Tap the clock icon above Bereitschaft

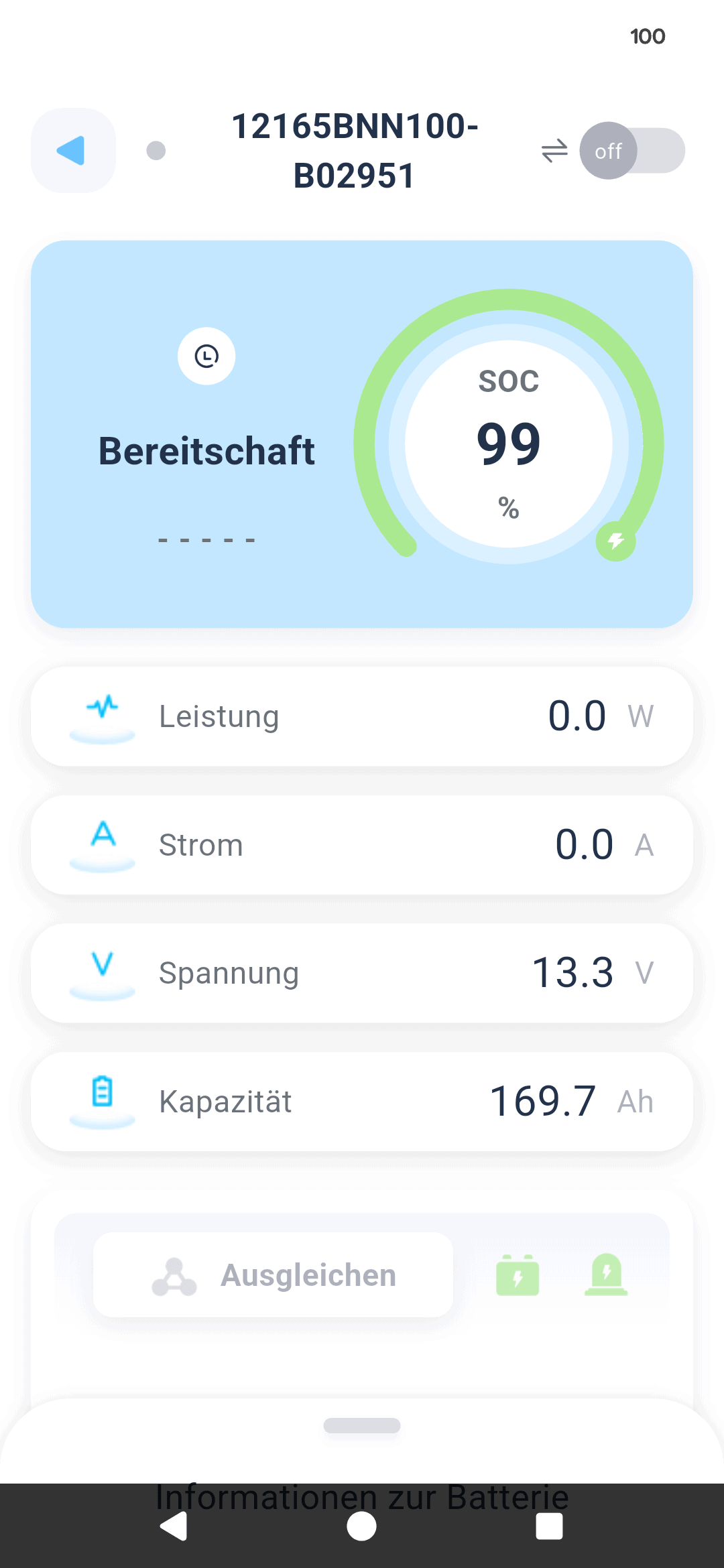(206, 356)
